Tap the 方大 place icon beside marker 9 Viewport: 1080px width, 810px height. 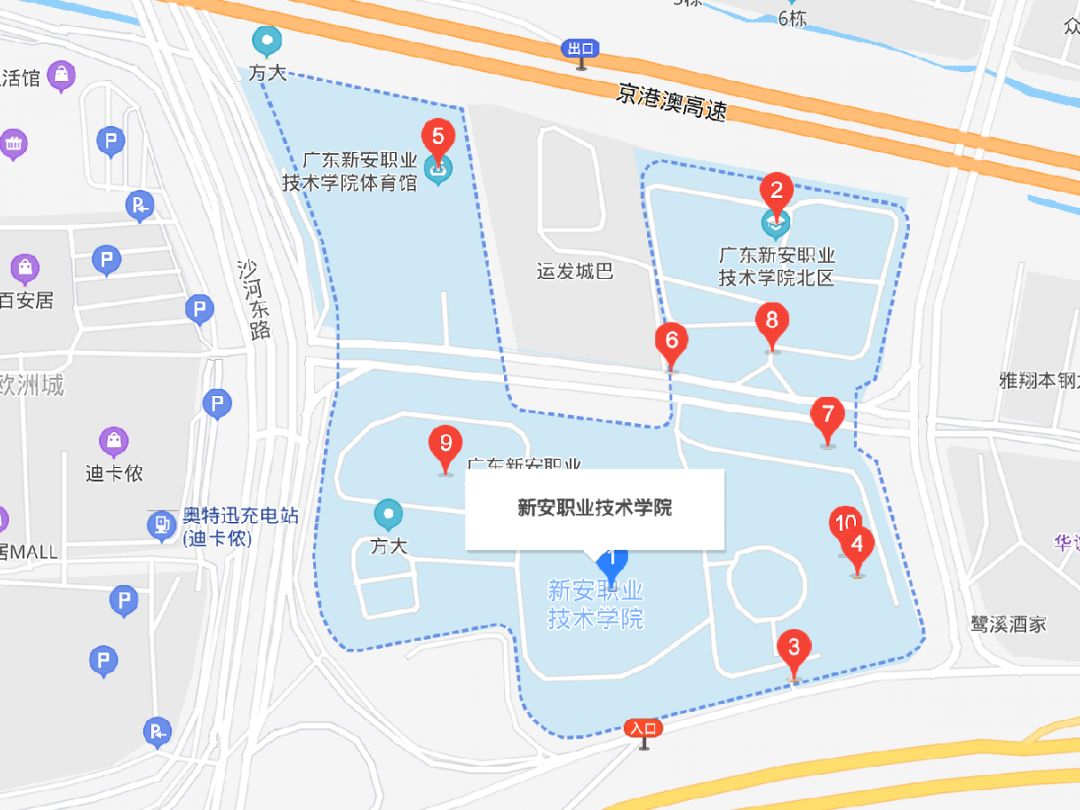pos(387,515)
